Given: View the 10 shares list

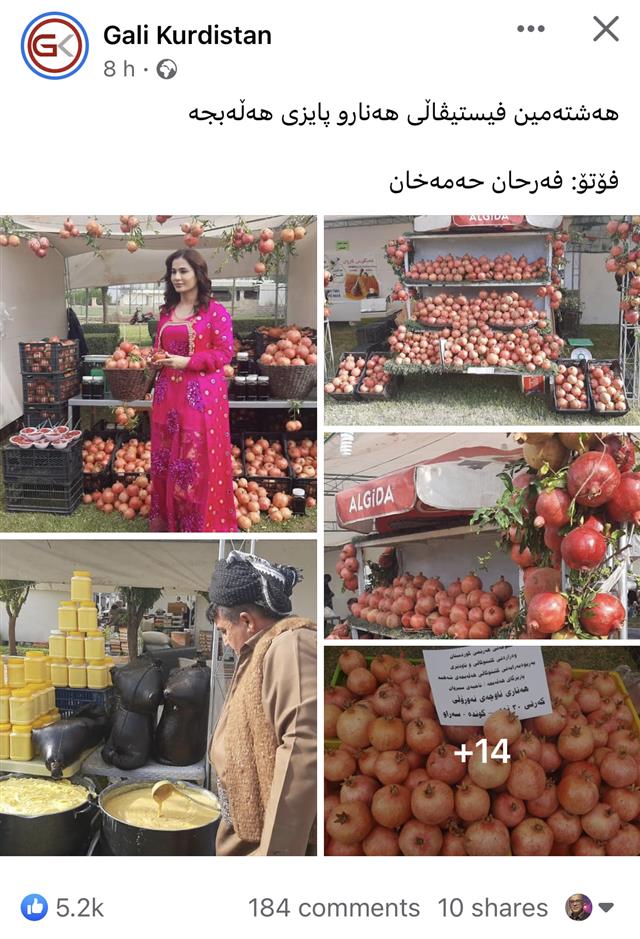Looking at the screenshot, I should (492, 908).
